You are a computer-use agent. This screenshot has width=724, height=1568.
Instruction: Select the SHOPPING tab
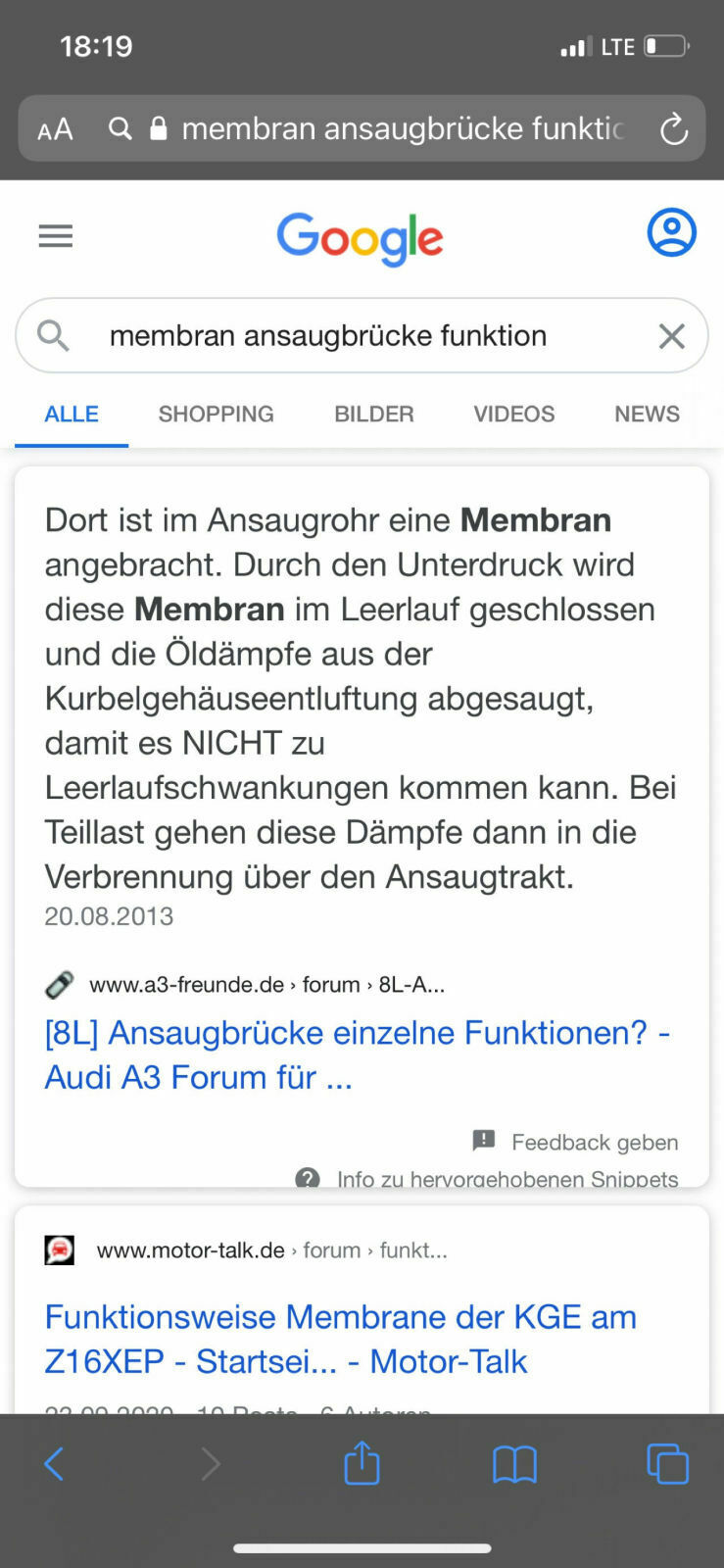tap(216, 414)
